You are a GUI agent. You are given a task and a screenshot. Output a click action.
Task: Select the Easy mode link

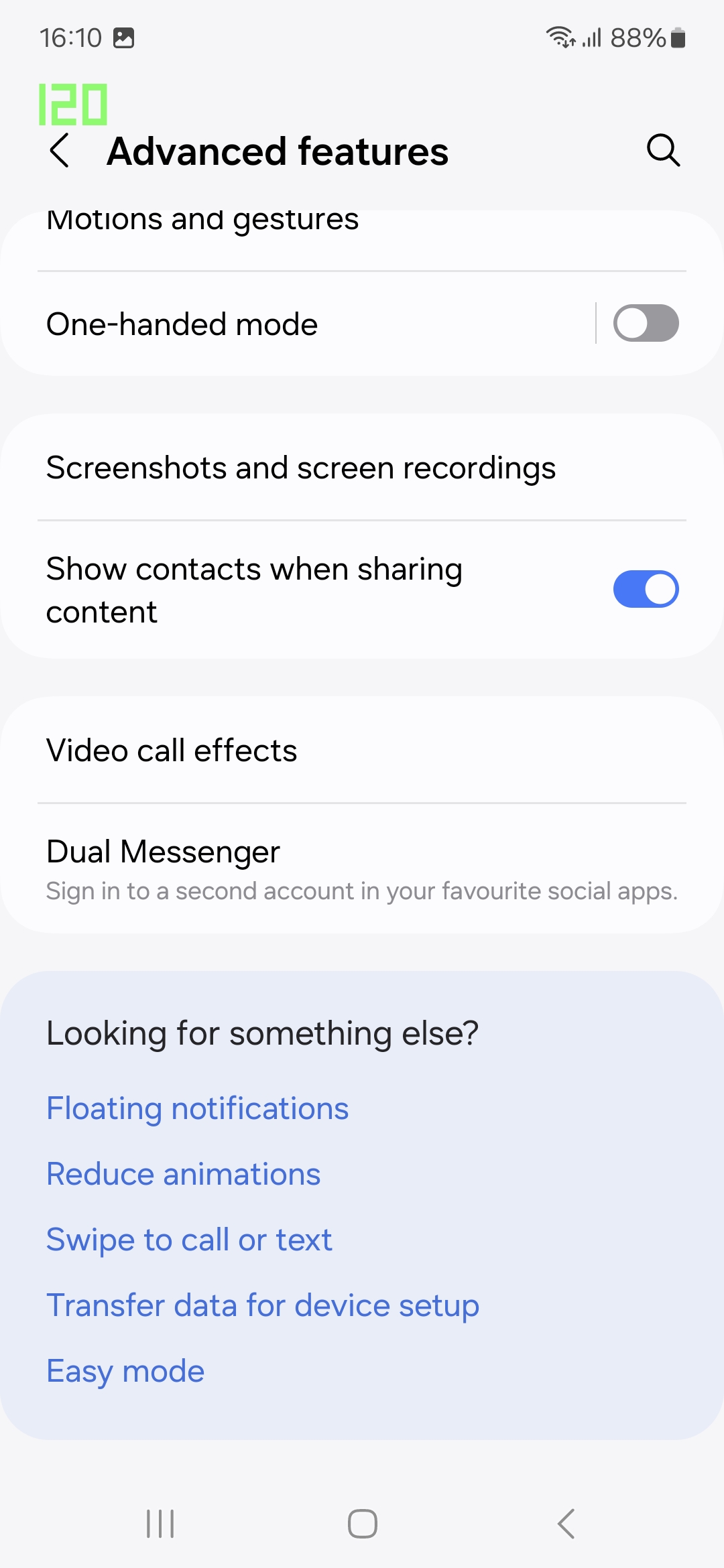click(125, 1371)
